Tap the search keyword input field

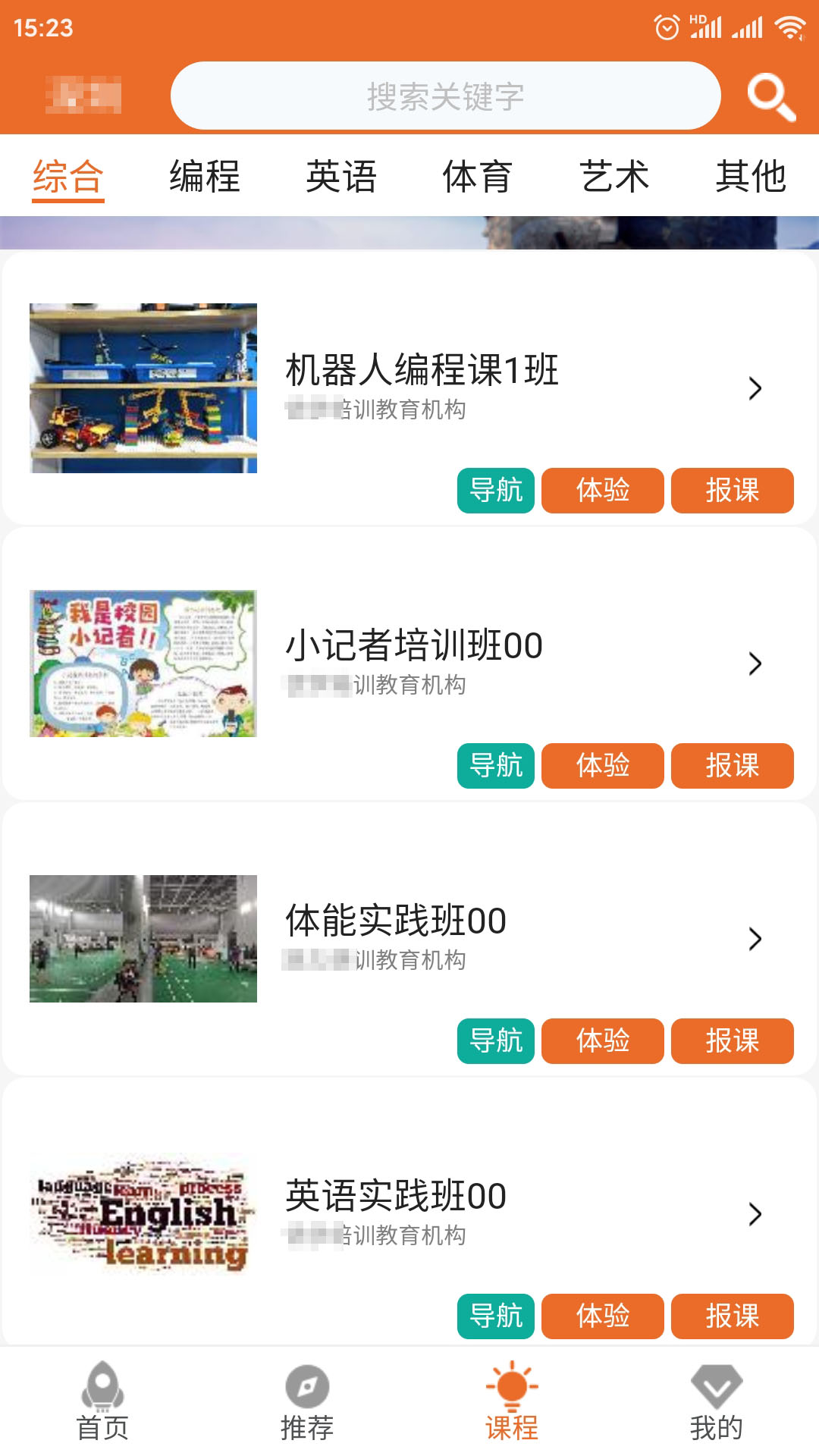447,96
